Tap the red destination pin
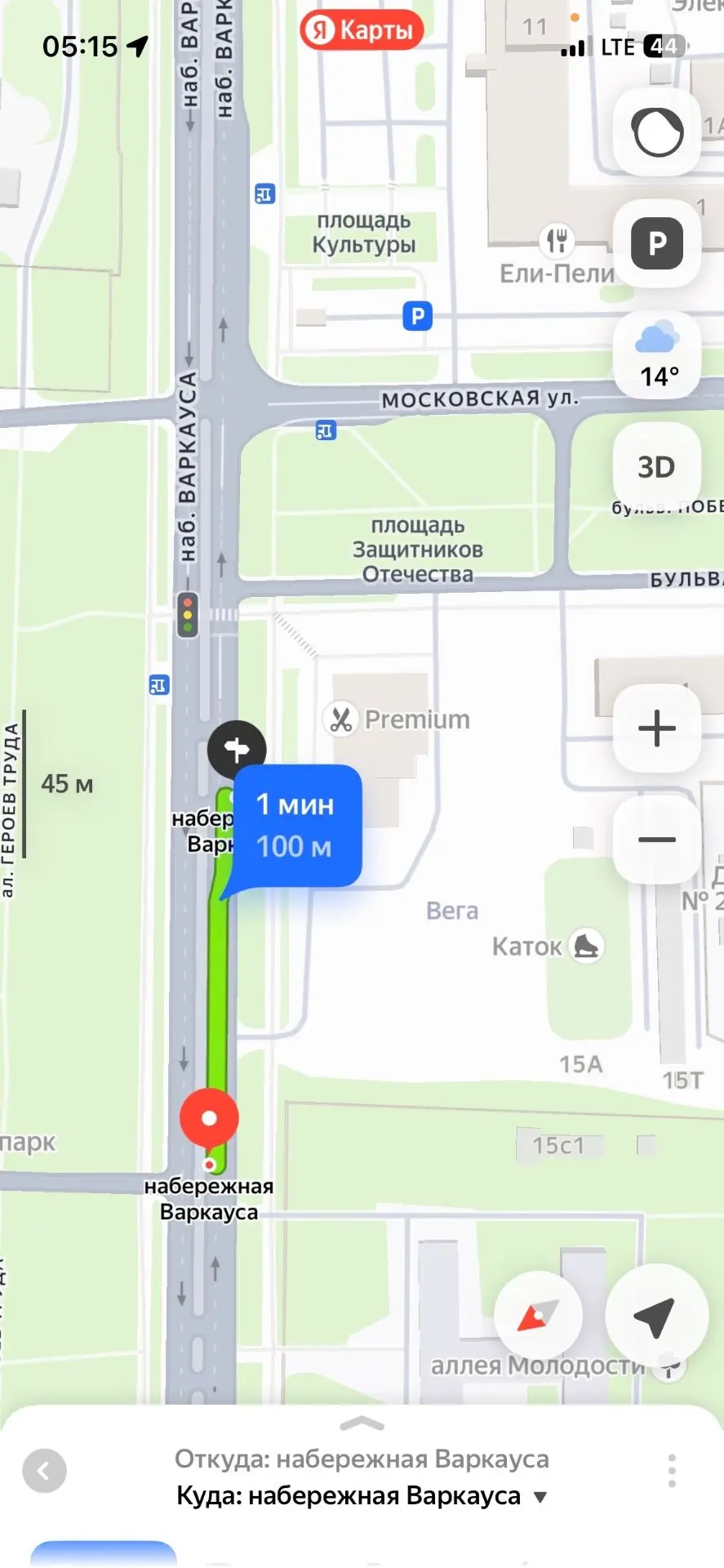The image size is (724, 1568). 209,1119
